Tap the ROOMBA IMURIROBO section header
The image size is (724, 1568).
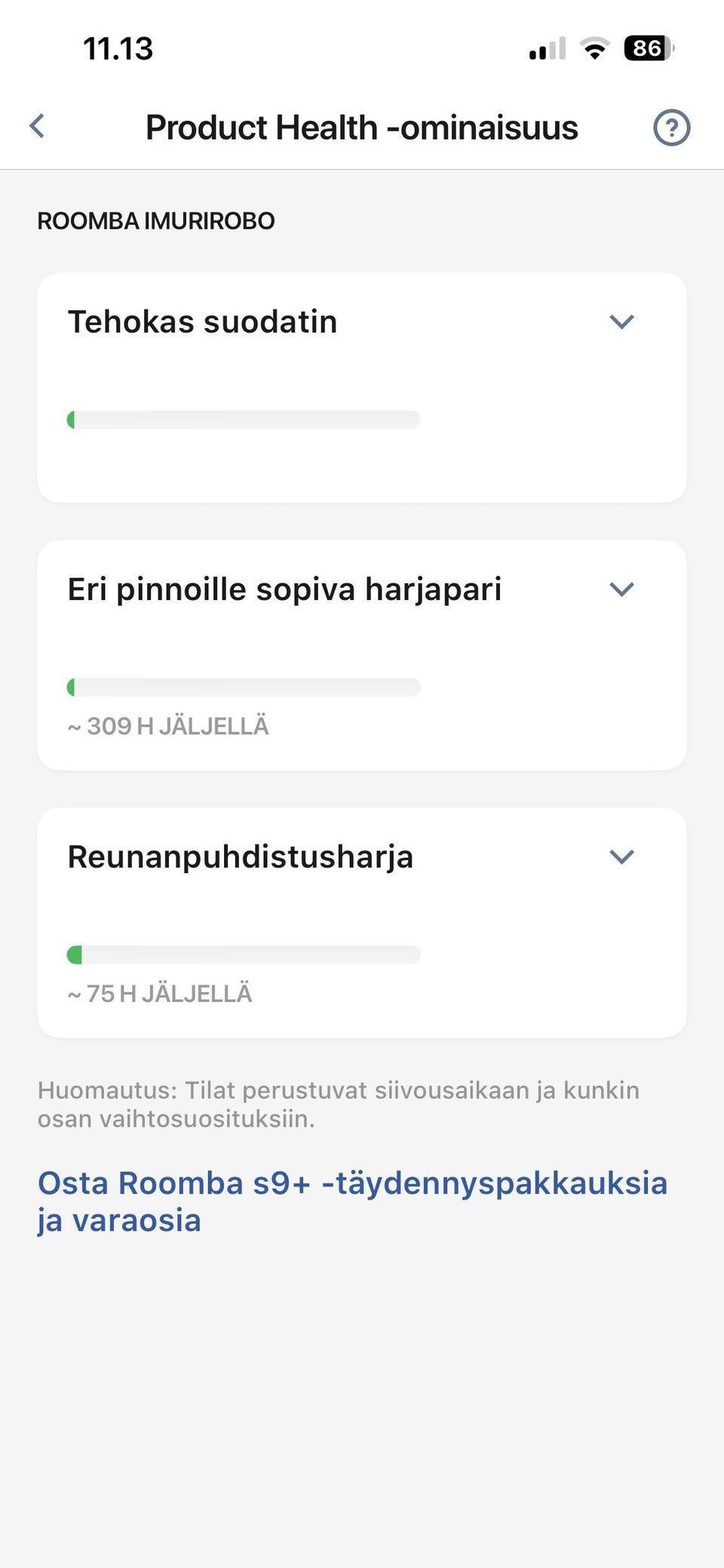[155, 220]
